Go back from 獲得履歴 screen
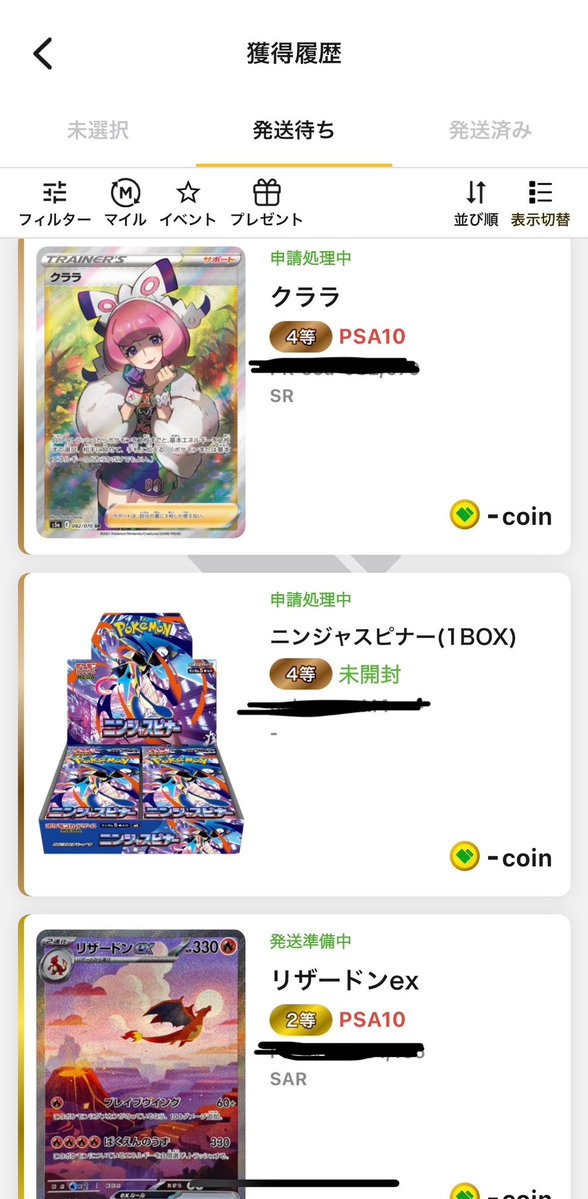Image resolution: width=588 pixels, height=1199 pixels. pos(43,54)
